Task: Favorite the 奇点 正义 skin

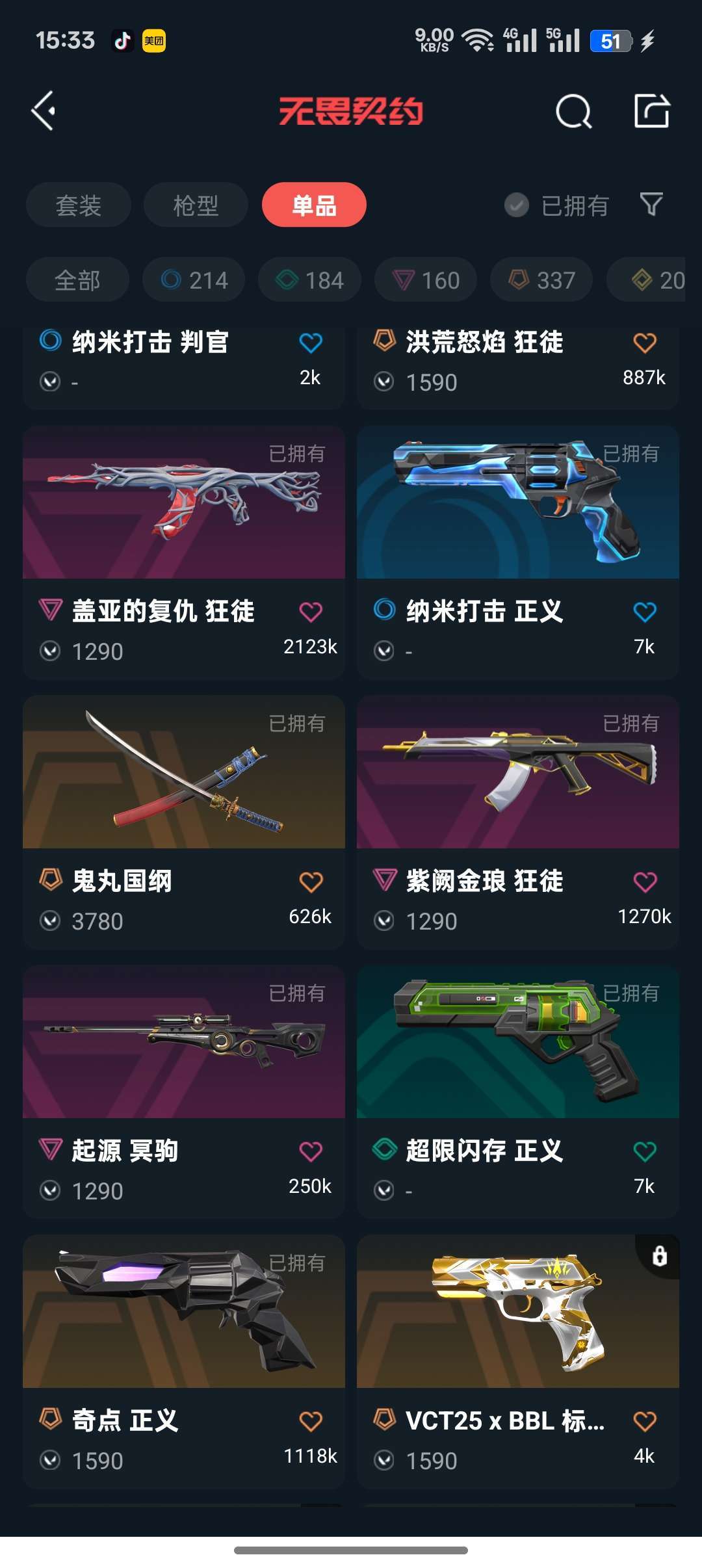Action: coord(311,1422)
